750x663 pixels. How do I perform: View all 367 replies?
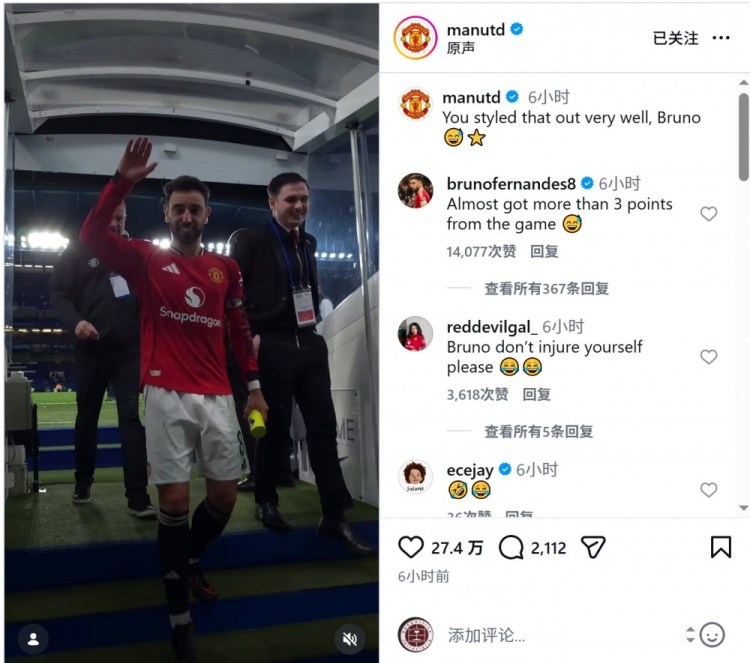coord(546,289)
